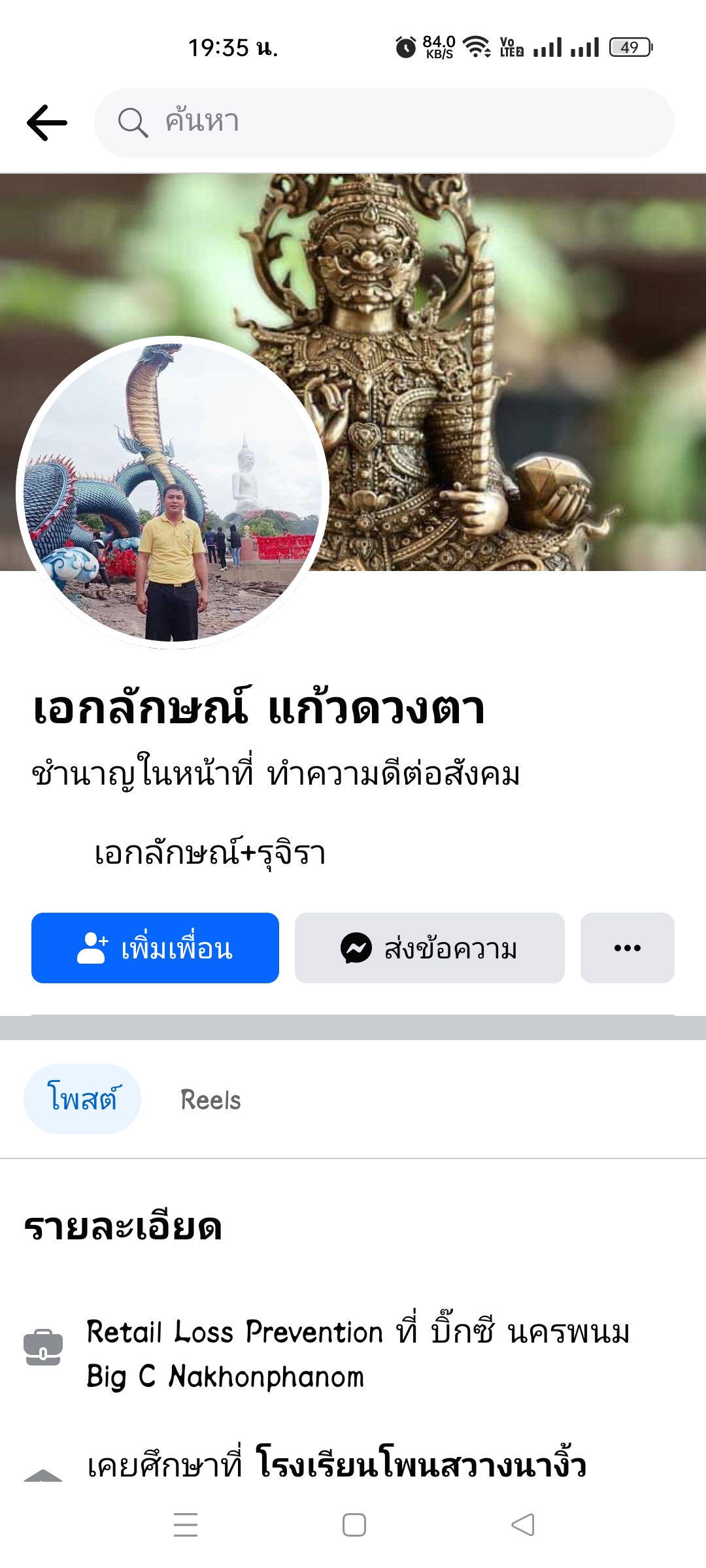The height and width of the screenshot is (1568, 706).
Task: Switch to the Reels tab
Action: [210, 1100]
